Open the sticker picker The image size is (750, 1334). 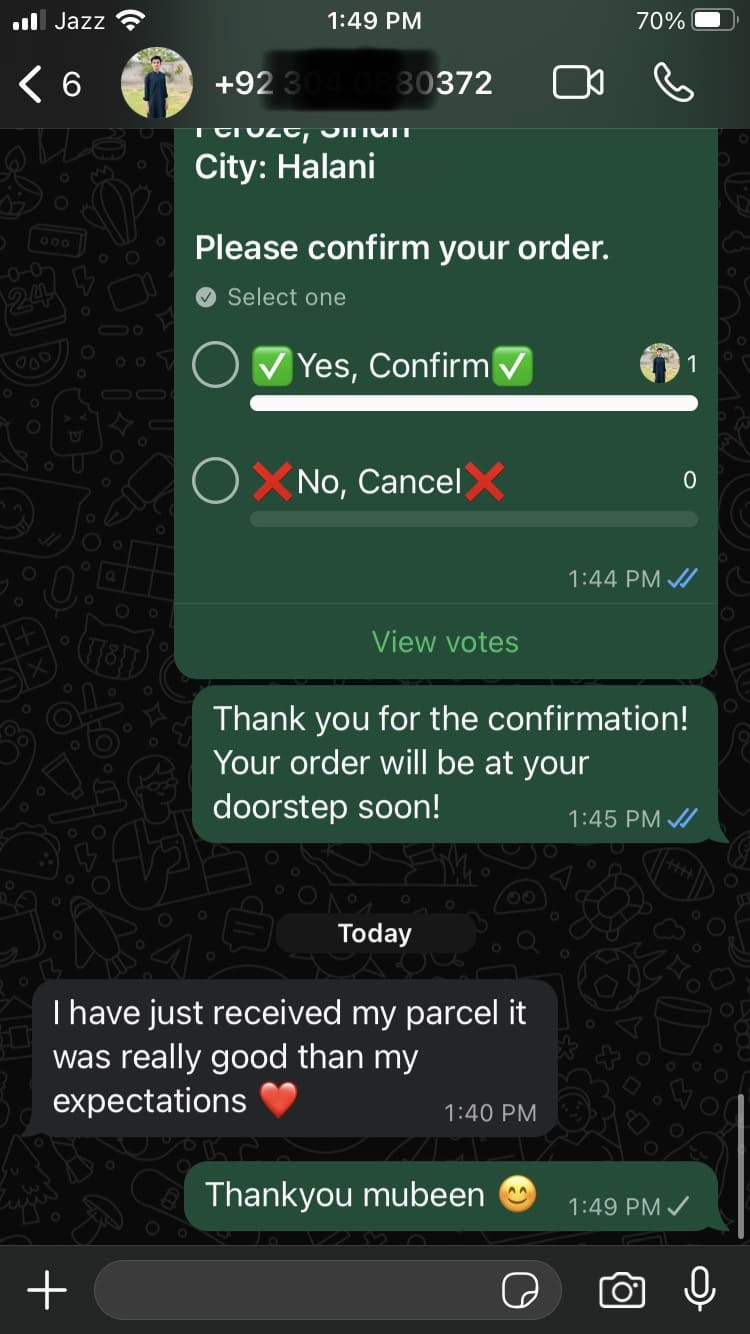coord(520,1291)
